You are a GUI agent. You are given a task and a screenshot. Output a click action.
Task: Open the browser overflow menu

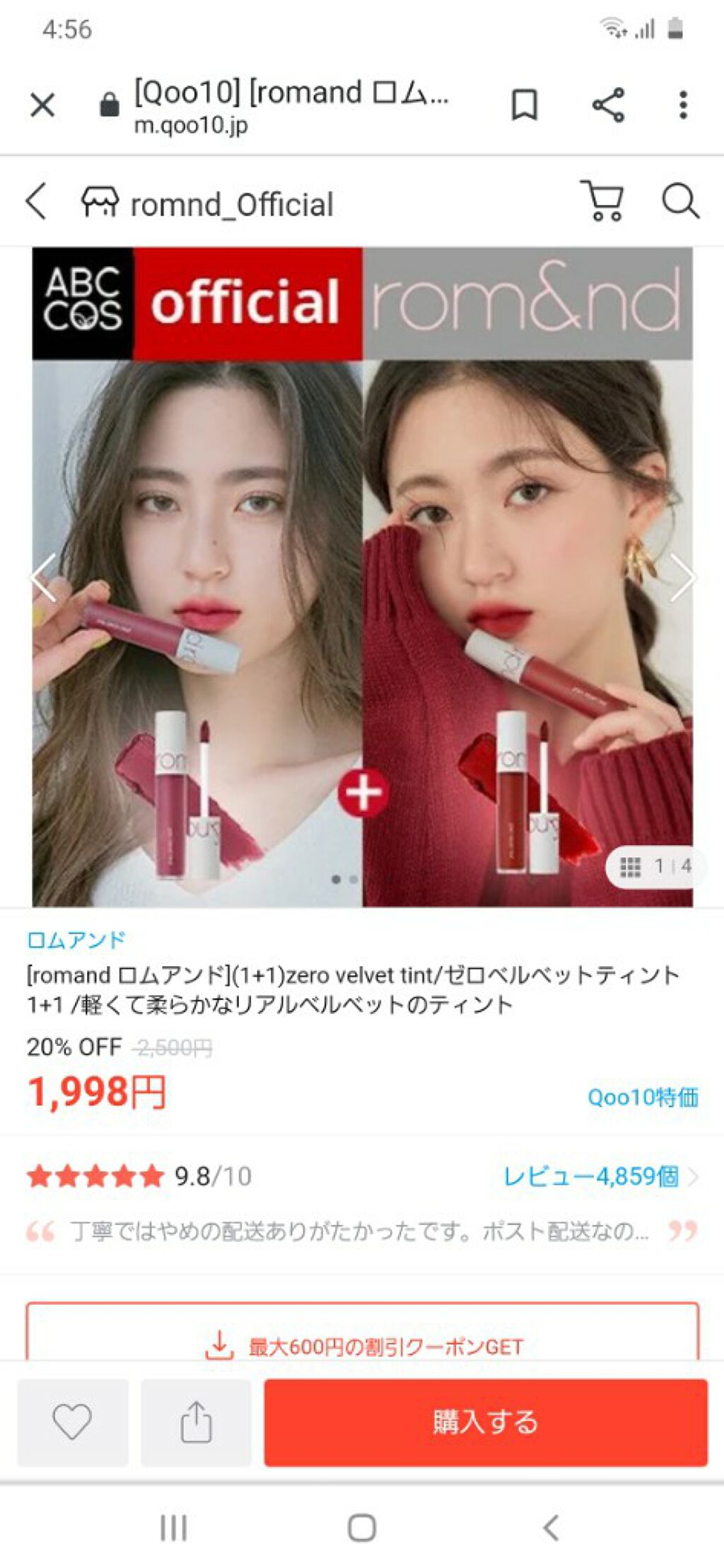(x=683, y=106)
